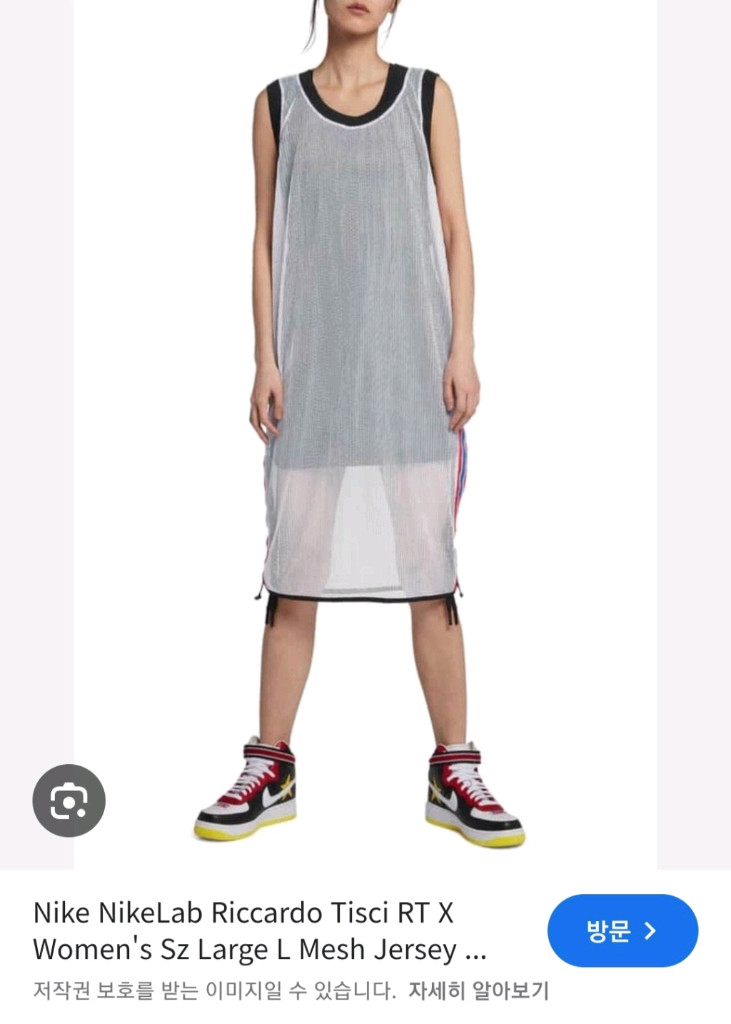Tap the blue 방문 button
The image size is (731, 1024).
click(622, 931)
